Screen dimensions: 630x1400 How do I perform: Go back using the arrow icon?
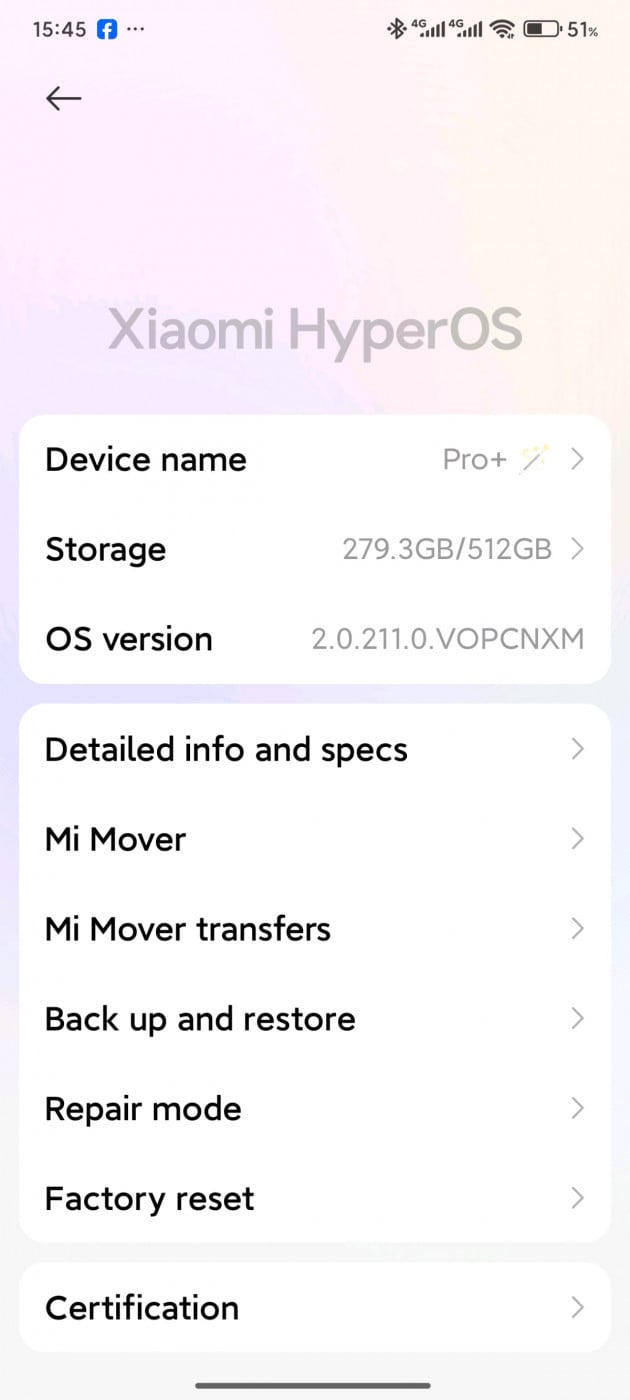pos(63,98)
